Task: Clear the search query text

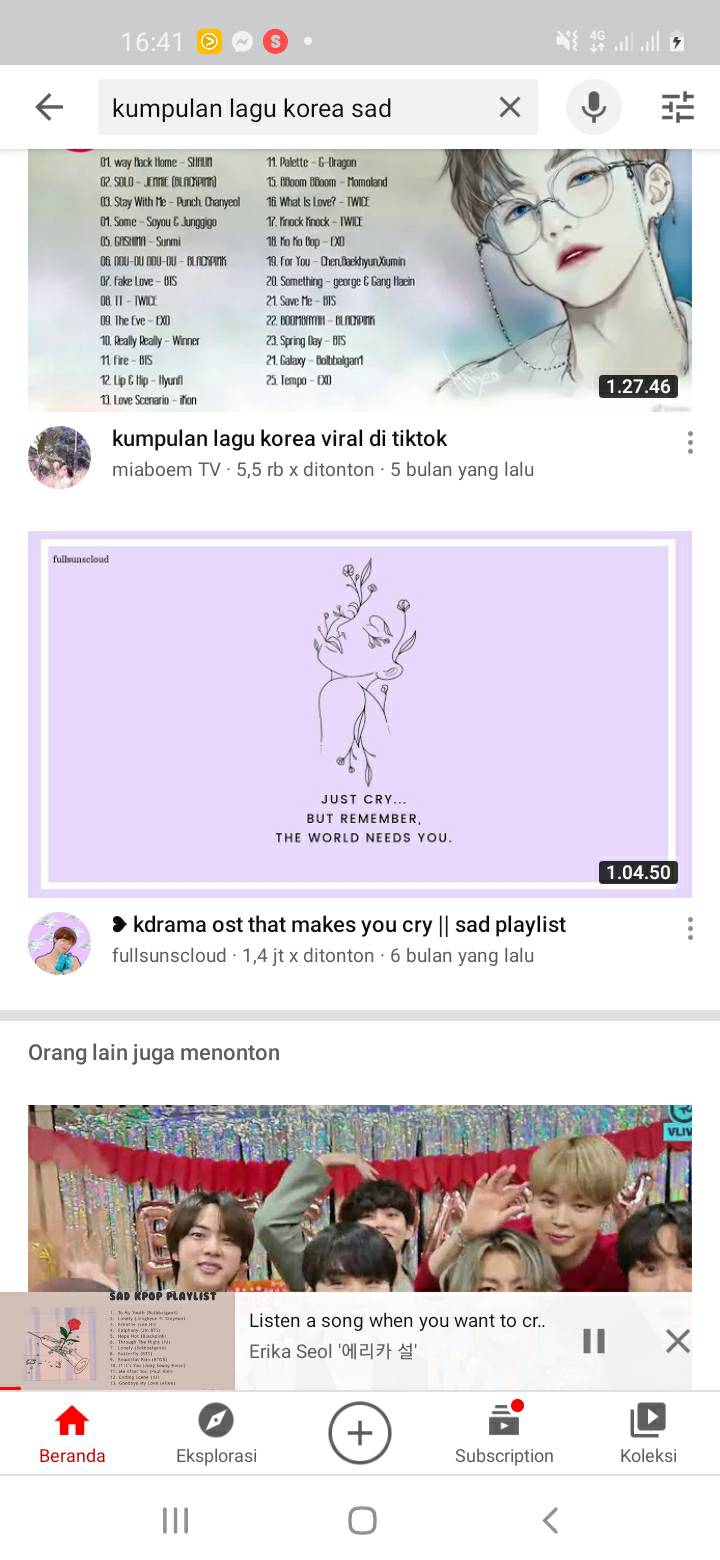Action: tap(510, 107)
